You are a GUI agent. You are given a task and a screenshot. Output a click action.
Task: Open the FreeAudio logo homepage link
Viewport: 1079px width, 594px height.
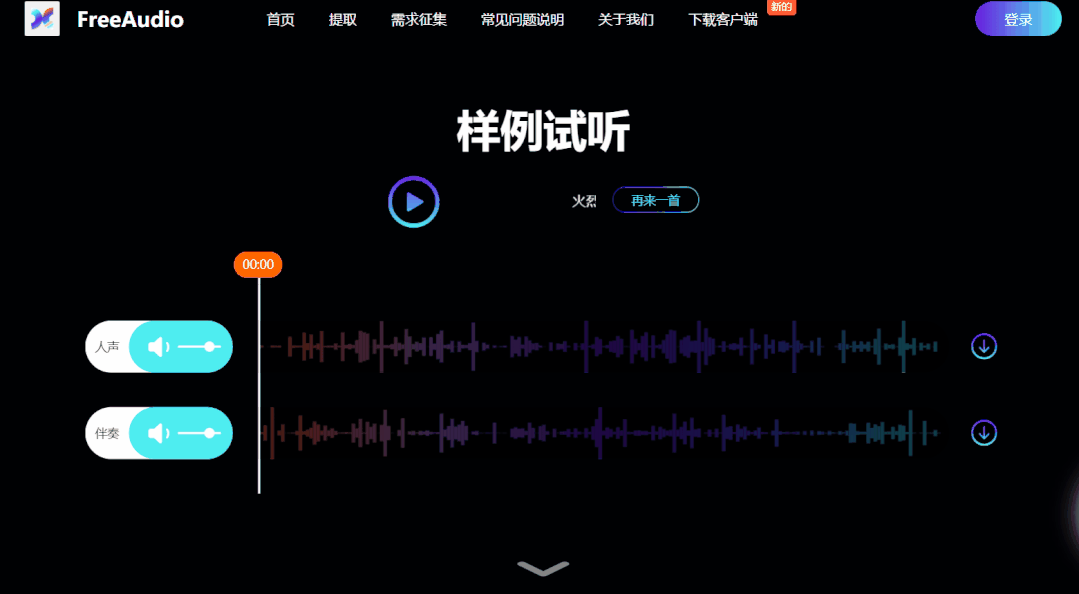(x=105, y=19)
